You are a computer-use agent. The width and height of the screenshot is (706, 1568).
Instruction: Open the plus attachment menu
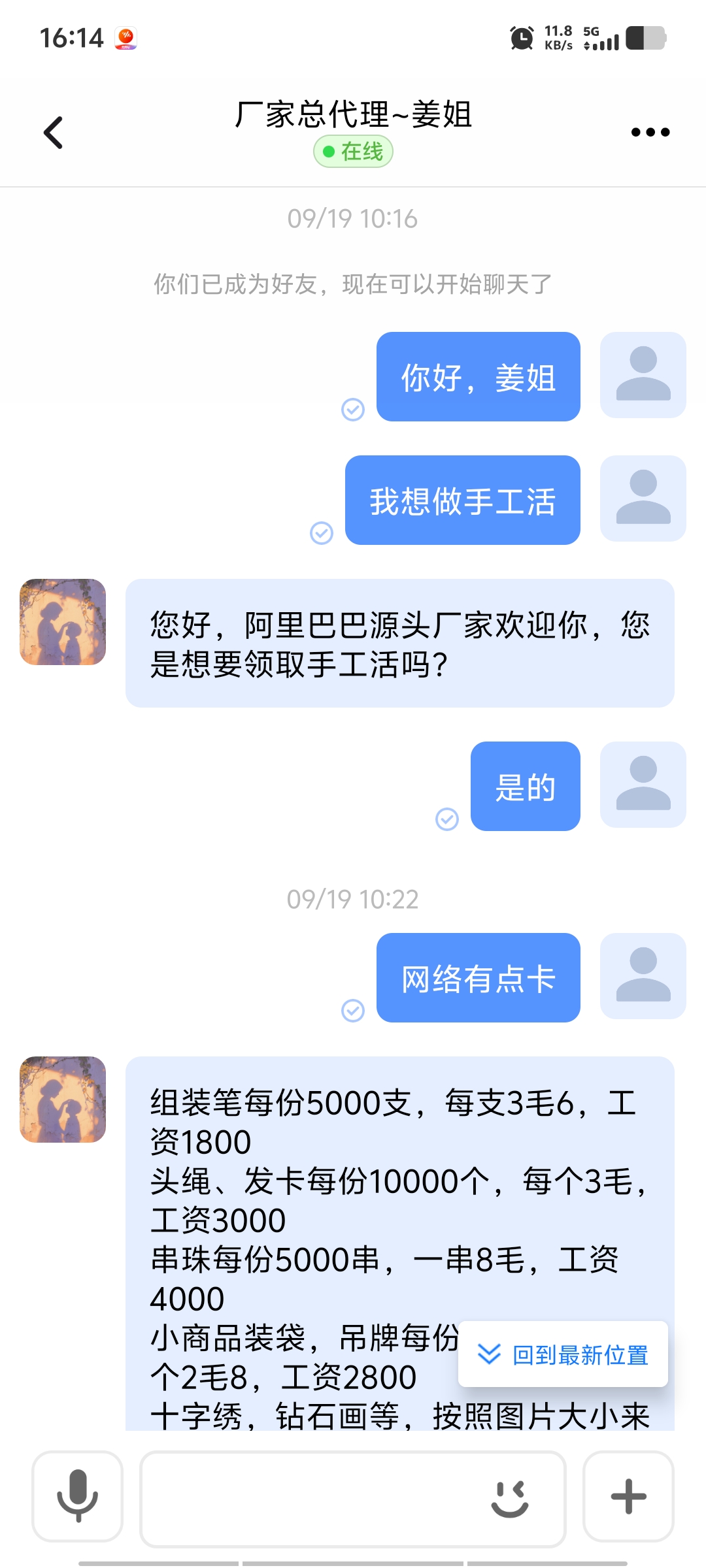click(x=628, y=1496)
